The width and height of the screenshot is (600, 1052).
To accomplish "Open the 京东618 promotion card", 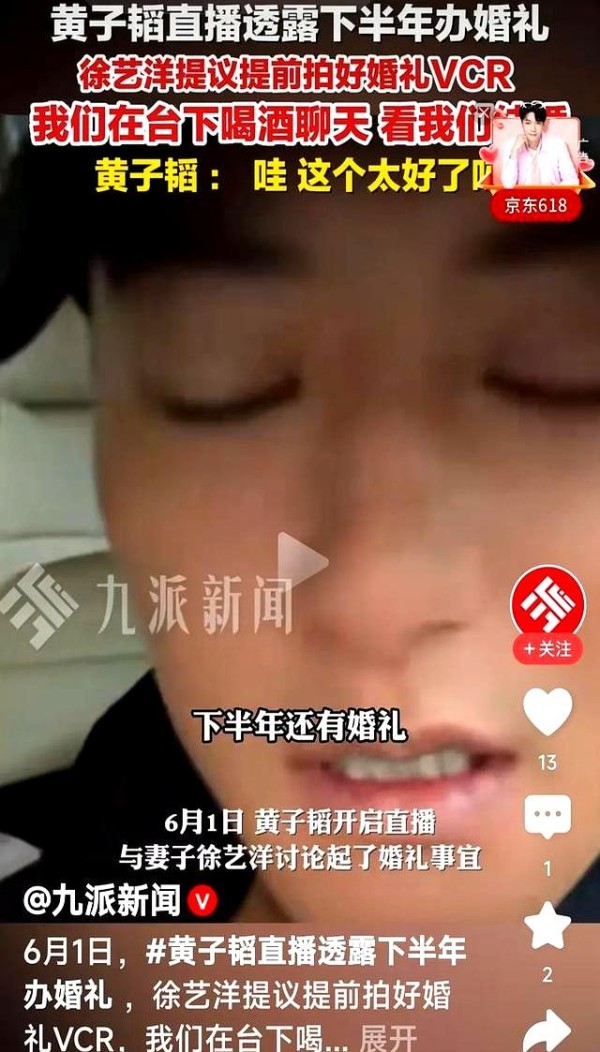I will click(x=536, y=165).
